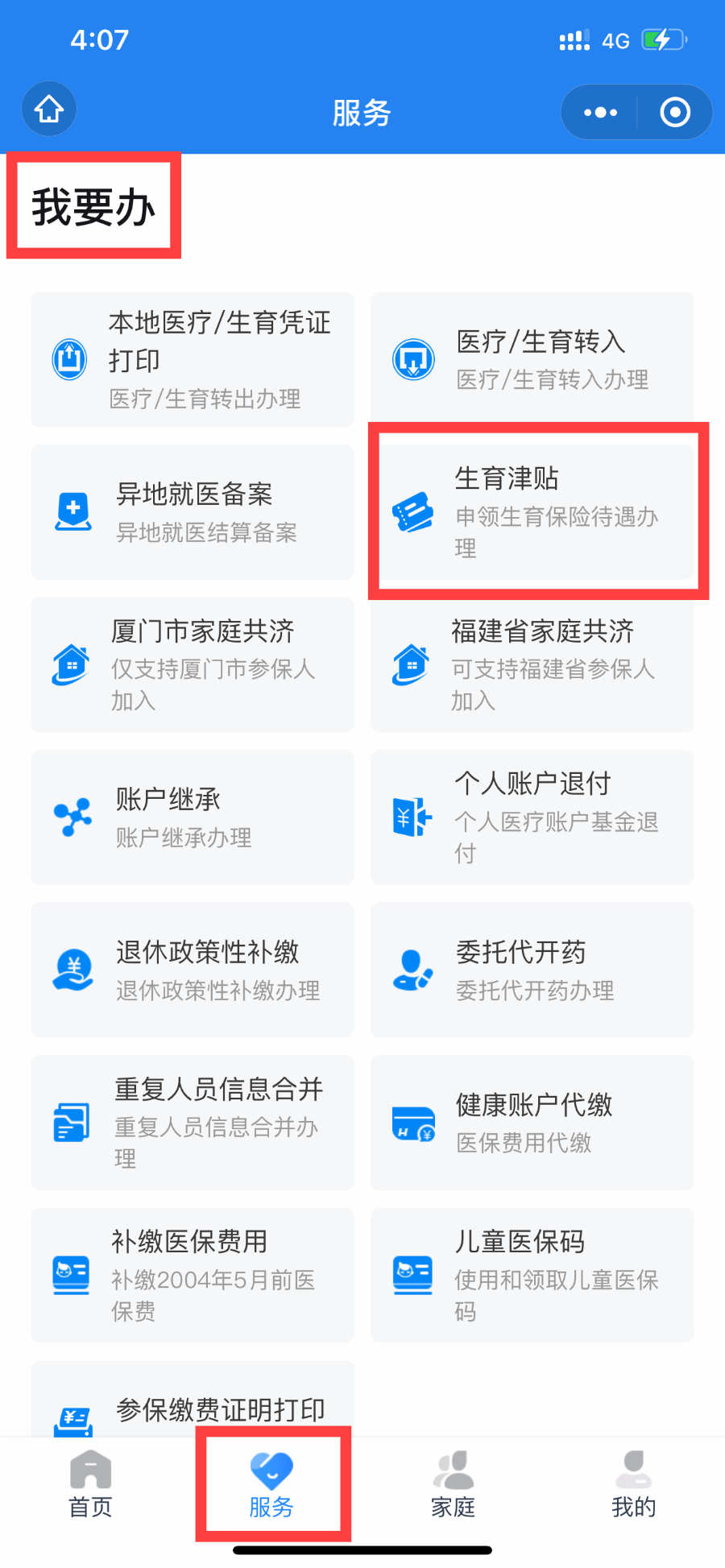Go to the mini program home icon
The width and height of the screenshot is (725, 1568).
49,110
